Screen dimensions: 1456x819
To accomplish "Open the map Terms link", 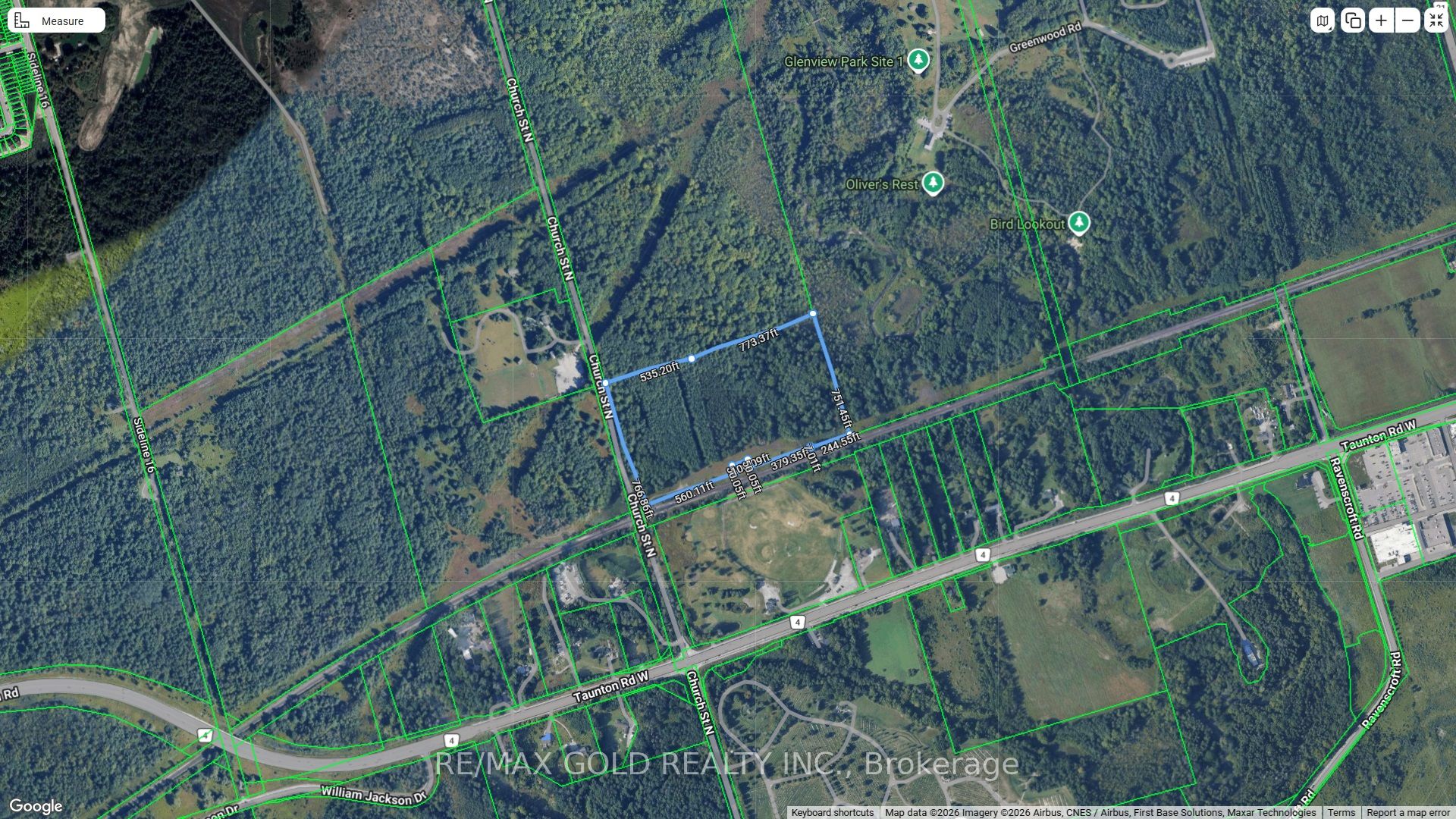I will coord(1341,812).
